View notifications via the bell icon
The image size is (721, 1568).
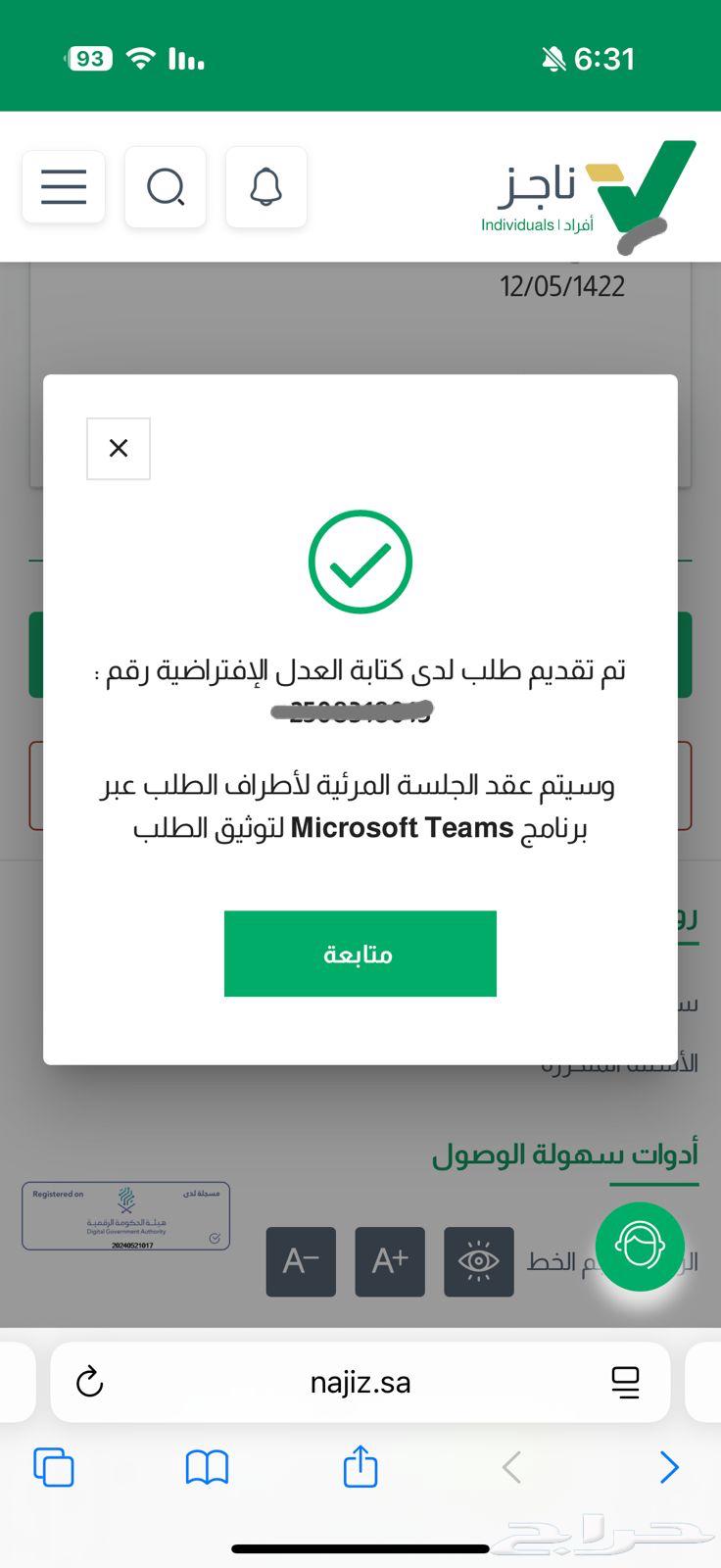click(265, 186)
